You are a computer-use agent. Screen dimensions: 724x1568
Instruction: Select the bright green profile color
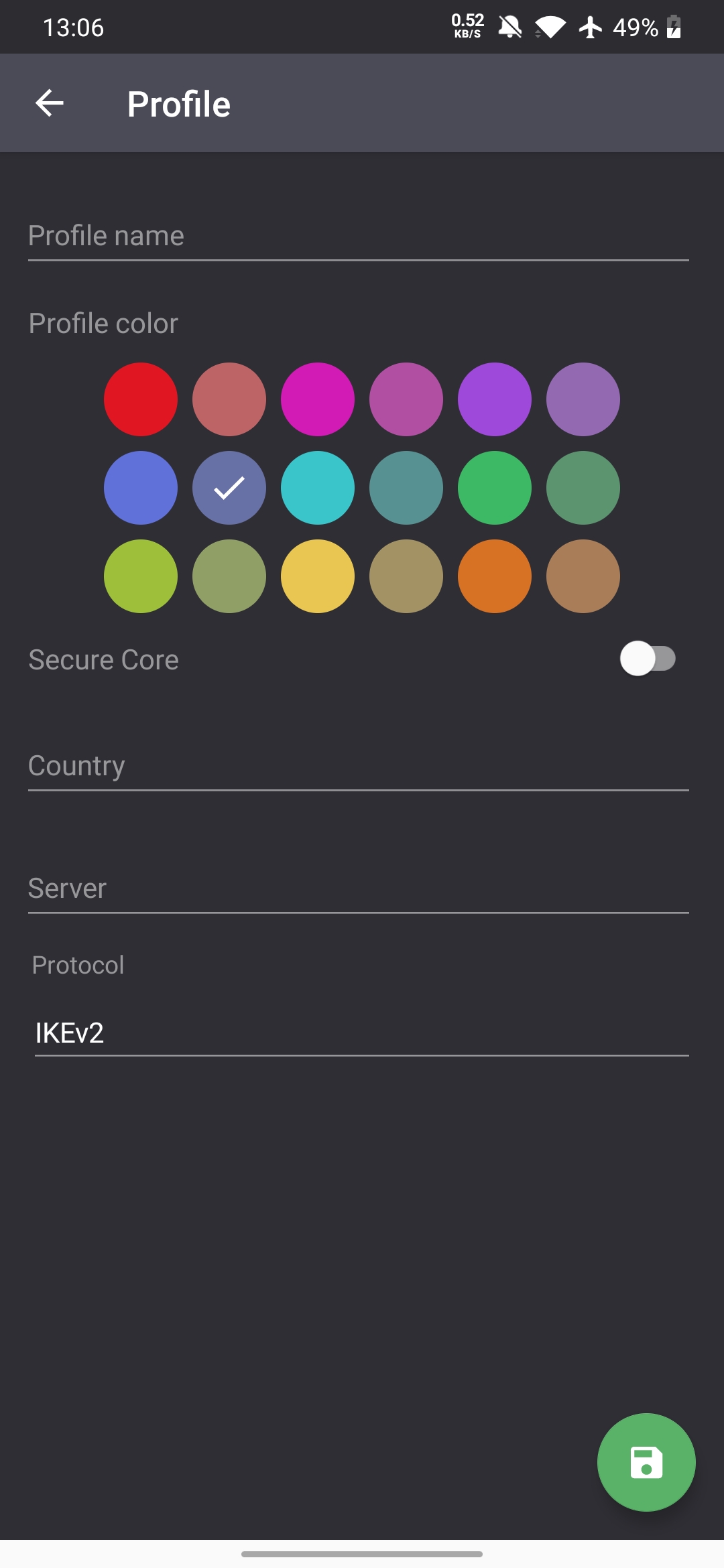495,488
